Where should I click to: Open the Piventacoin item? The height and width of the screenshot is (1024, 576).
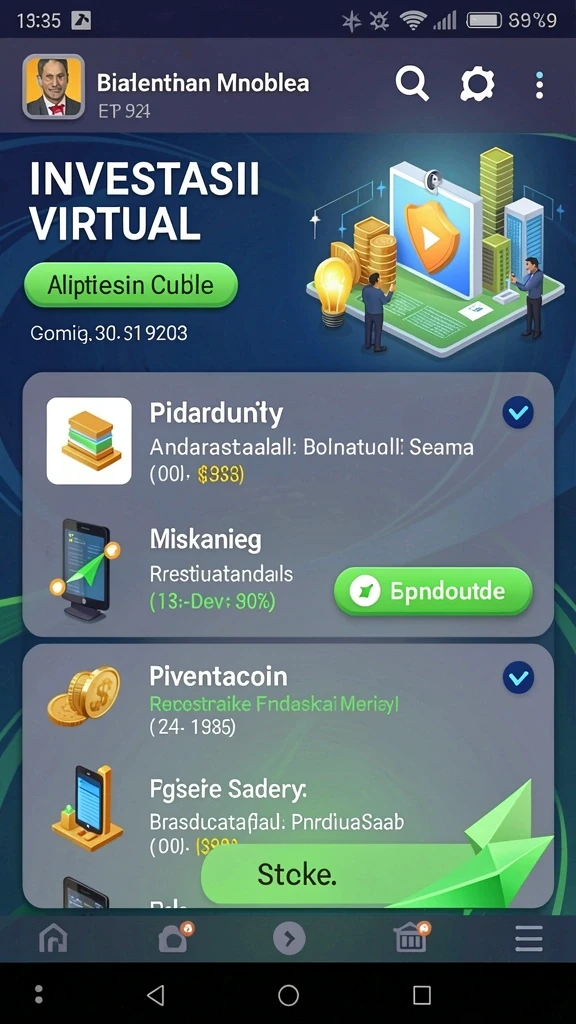coord(288,702)
